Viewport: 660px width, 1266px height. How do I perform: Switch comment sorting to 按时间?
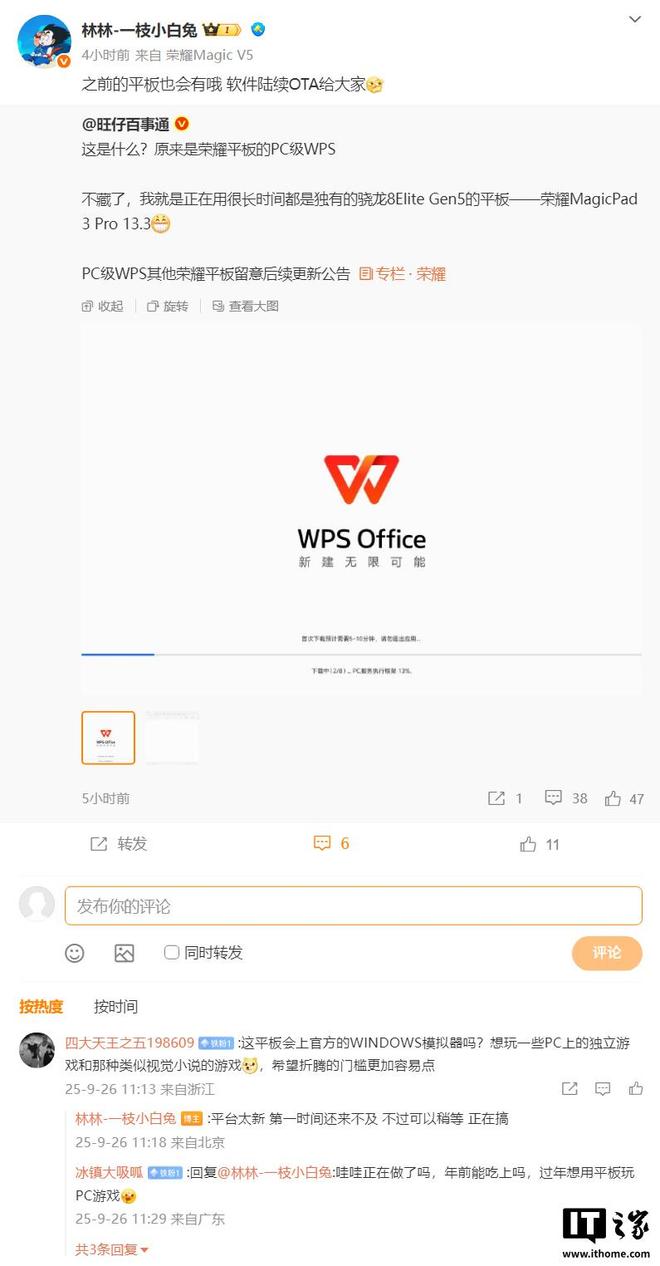point(116,1006)
